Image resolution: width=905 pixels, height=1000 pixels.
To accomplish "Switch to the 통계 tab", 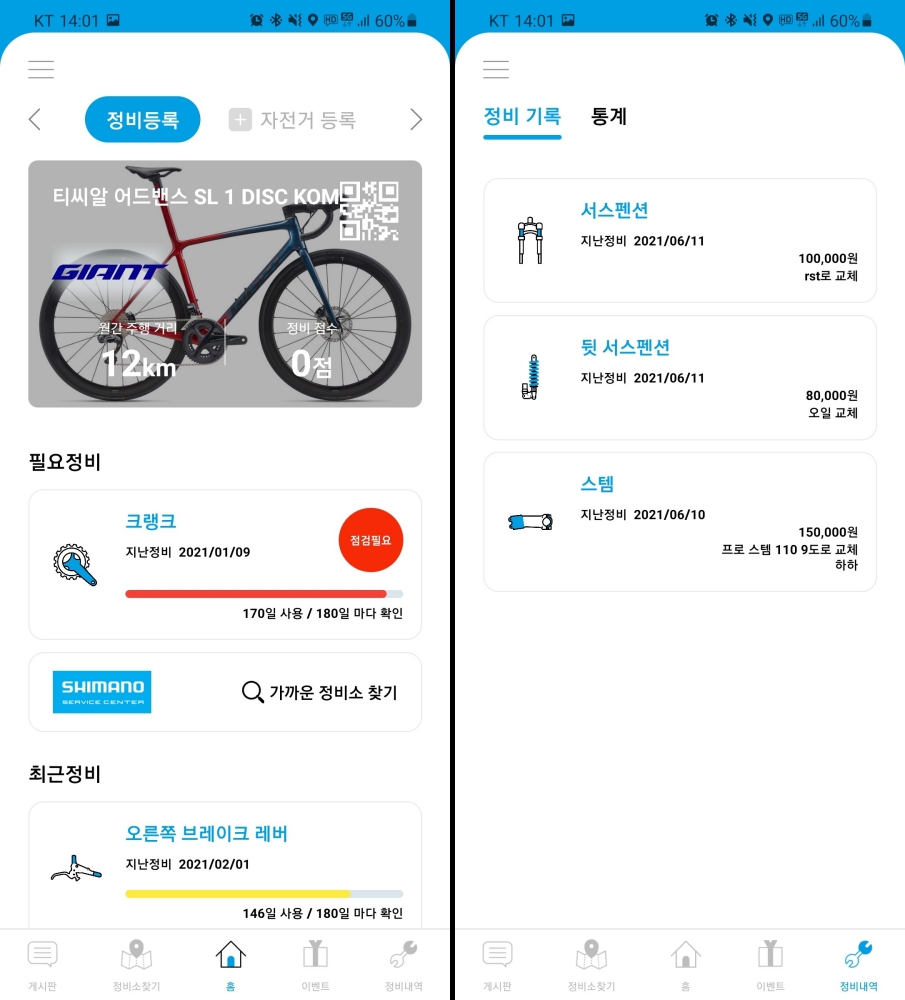I will [x=609, y=116].
